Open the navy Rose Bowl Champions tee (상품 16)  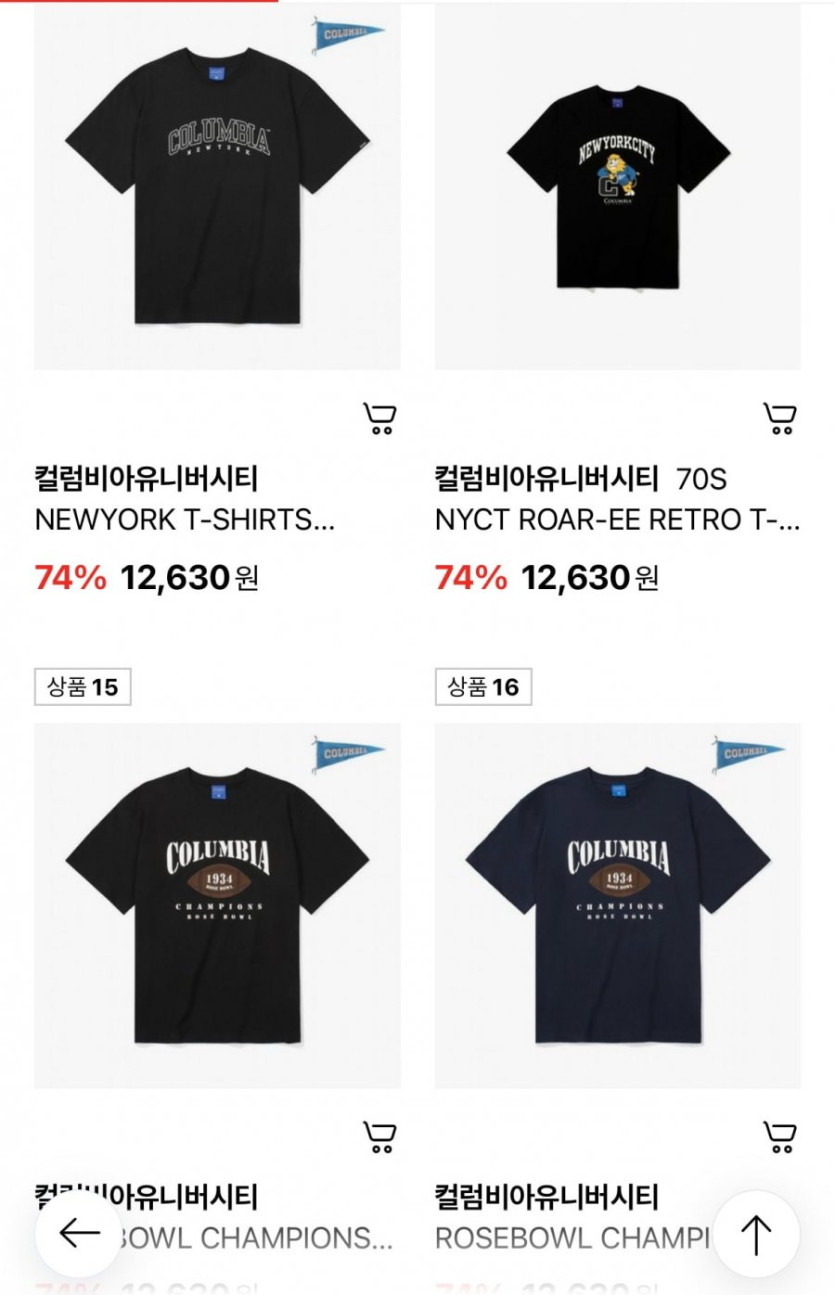tap(617, 905)
